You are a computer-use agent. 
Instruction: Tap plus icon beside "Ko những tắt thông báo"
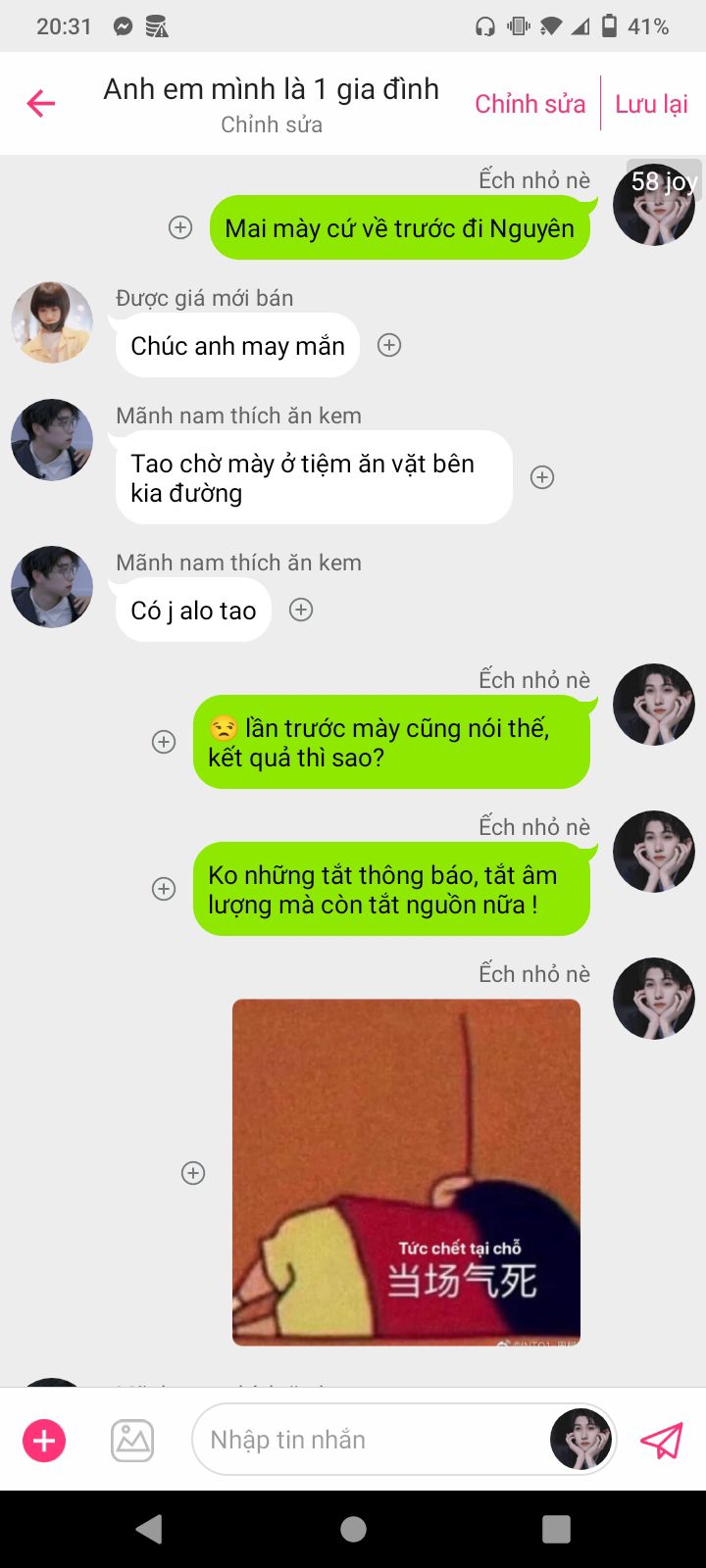click(164, 889)
